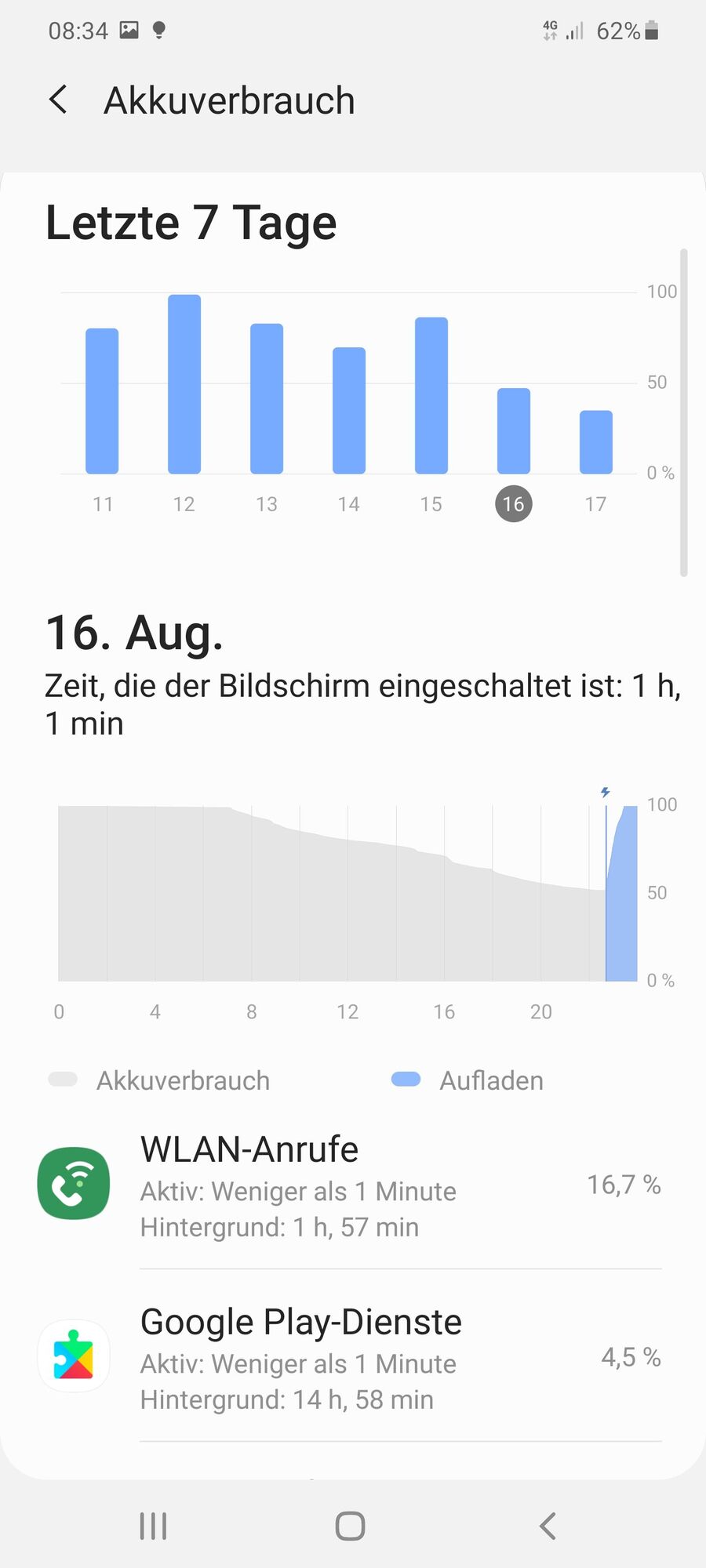Open Google Play-Dienste battery details
Image resolution: width=706 pixels, height=1568 pixels.
pos(350,1358)
